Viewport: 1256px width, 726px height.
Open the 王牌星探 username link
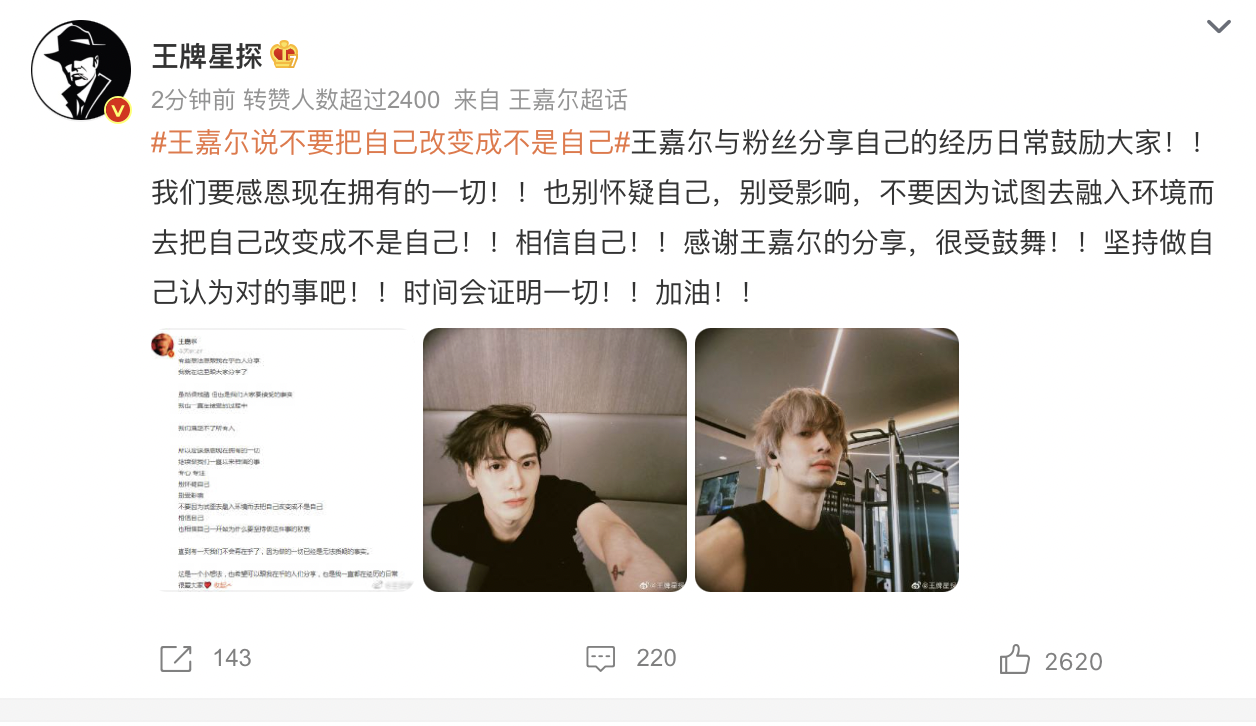point(206,55)
